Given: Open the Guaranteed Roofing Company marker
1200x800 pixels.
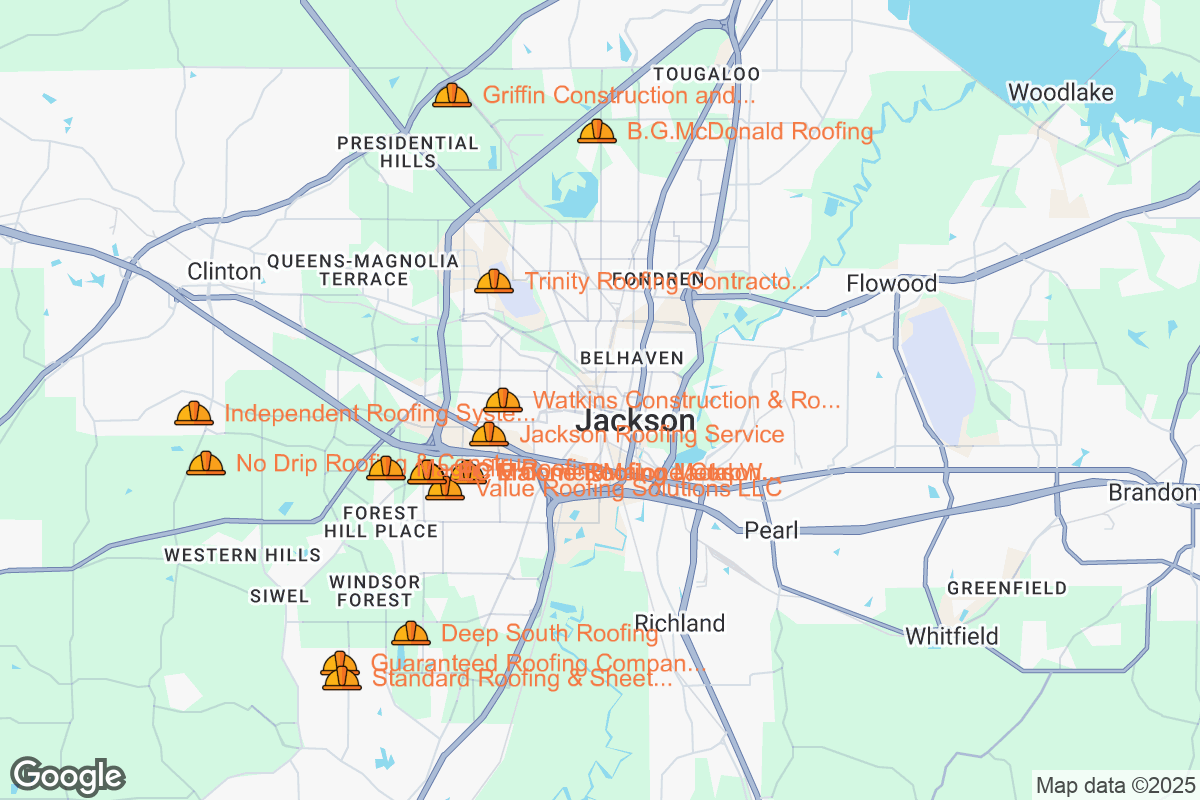Looking at the screenshot, I should pos(339,663).
